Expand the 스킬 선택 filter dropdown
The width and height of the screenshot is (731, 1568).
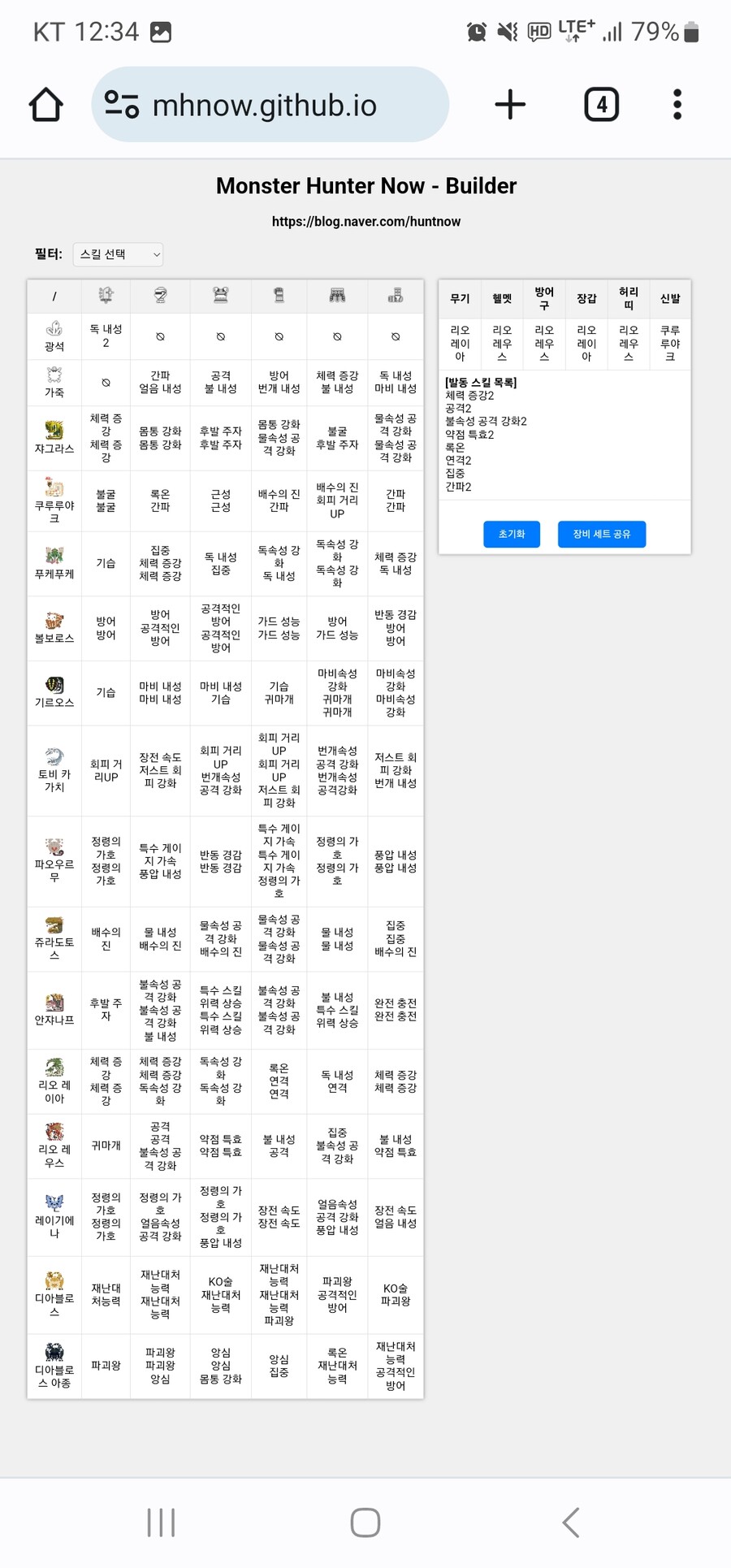119,254
